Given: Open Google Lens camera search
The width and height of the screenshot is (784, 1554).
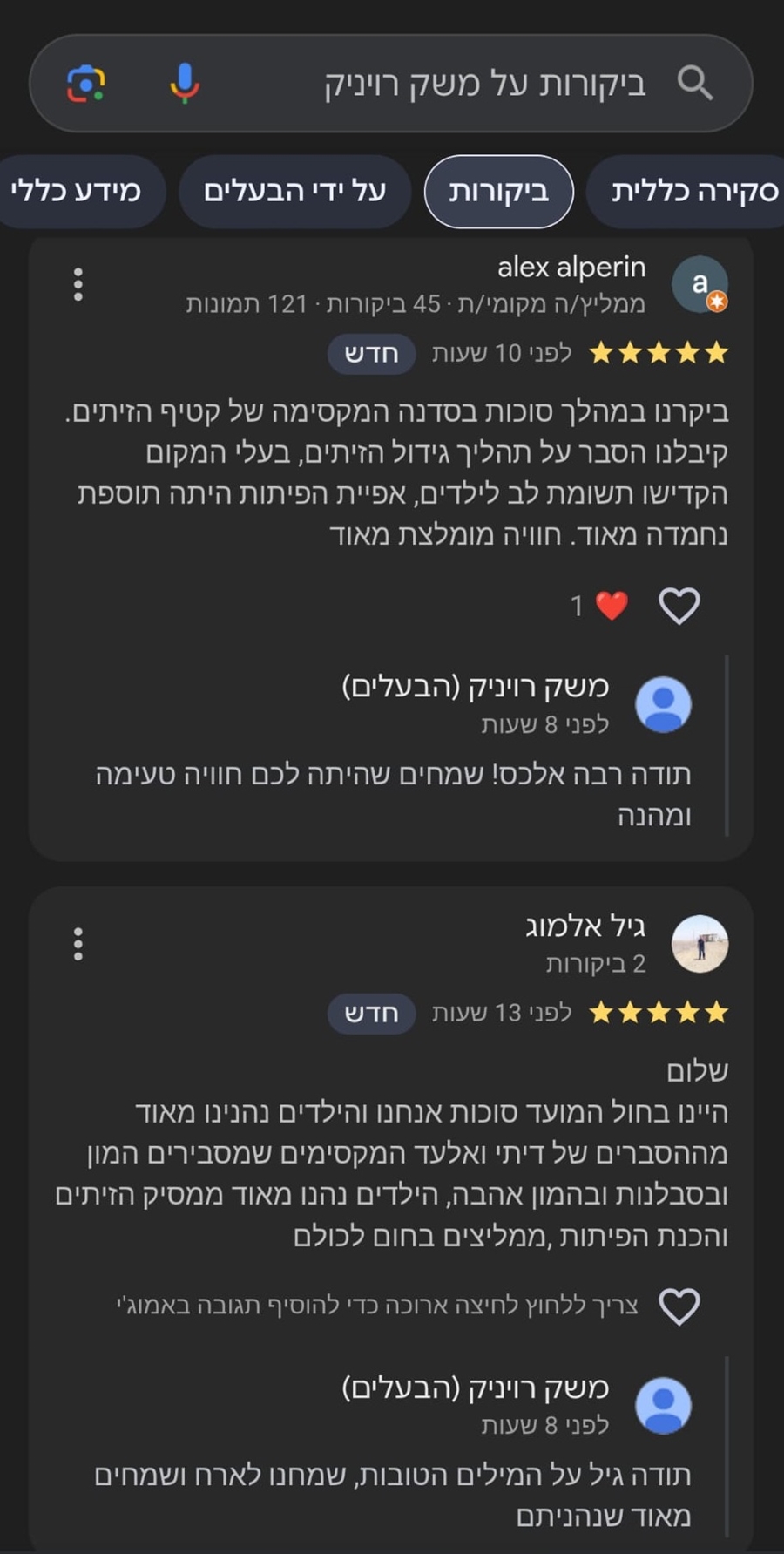Looking at the screenshot, I should 86,84.
